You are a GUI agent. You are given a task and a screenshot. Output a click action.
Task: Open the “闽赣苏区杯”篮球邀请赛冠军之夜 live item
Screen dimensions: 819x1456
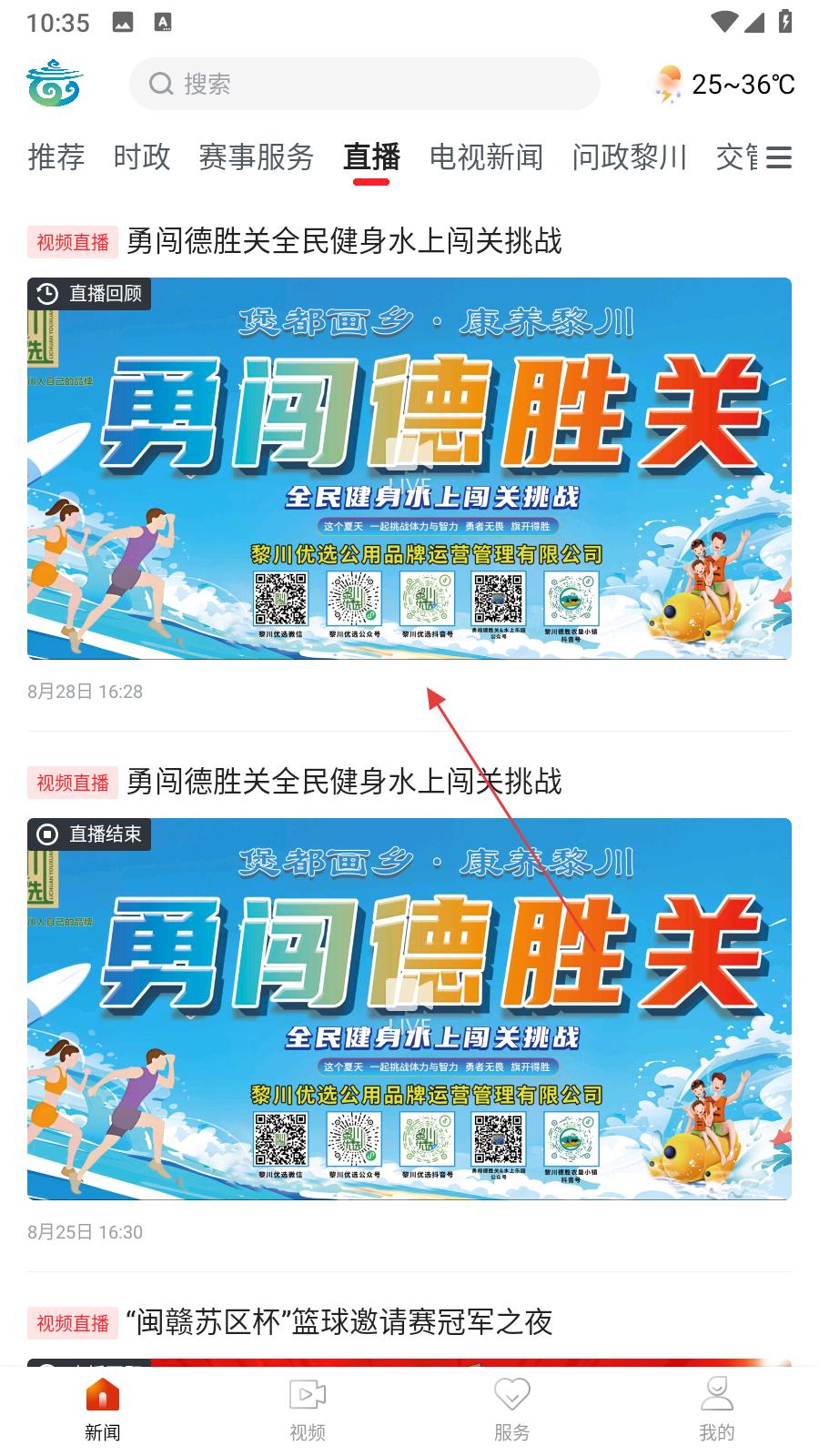pyautogui.click(x=339, y=1322)
